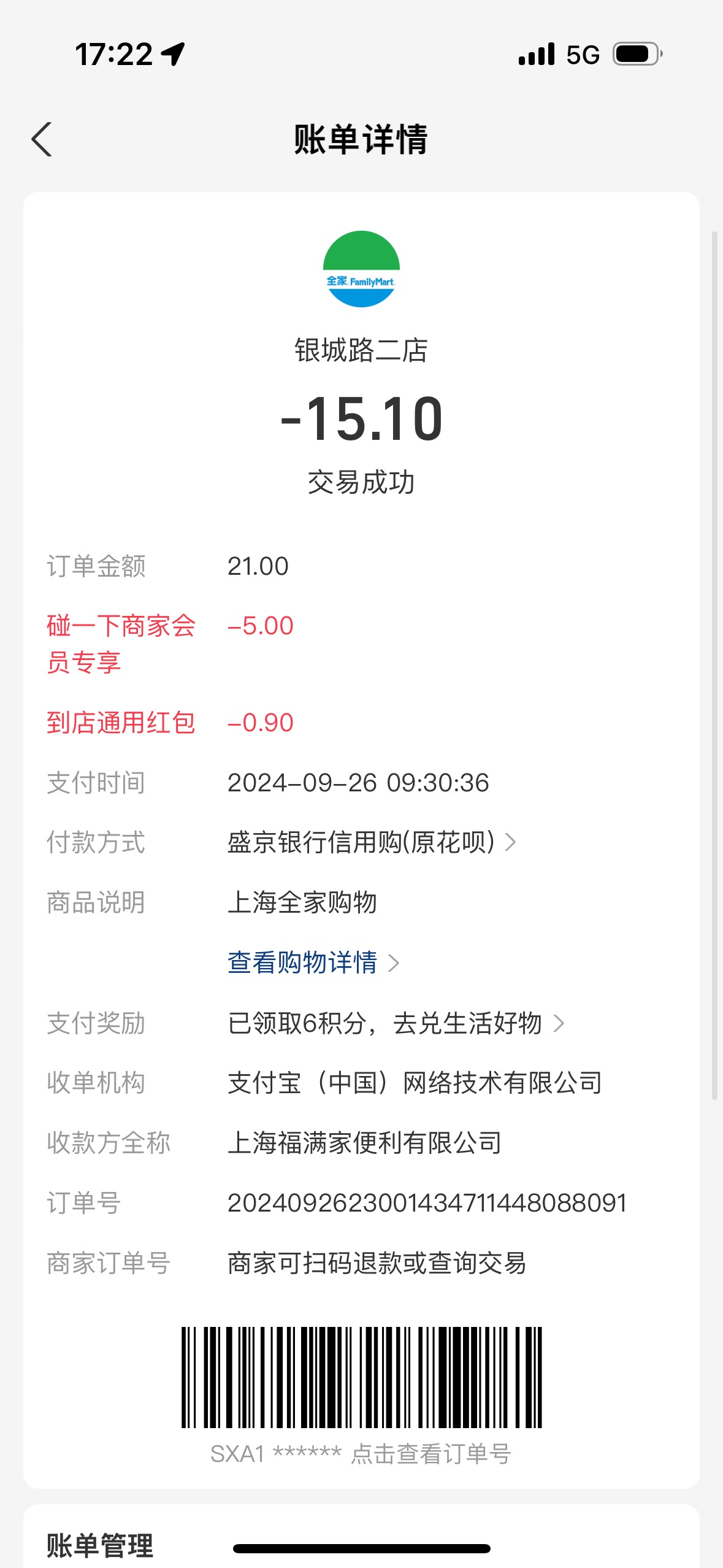This screenshot has width=723, height=1568.
Task: Open the 查看购物详情 link
Action: coord(313,963)
